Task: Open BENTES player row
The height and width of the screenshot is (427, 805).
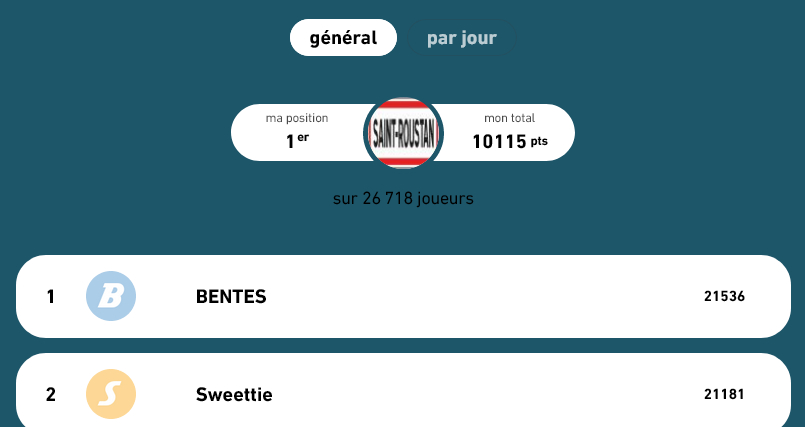Action: (x=402, y=296)
